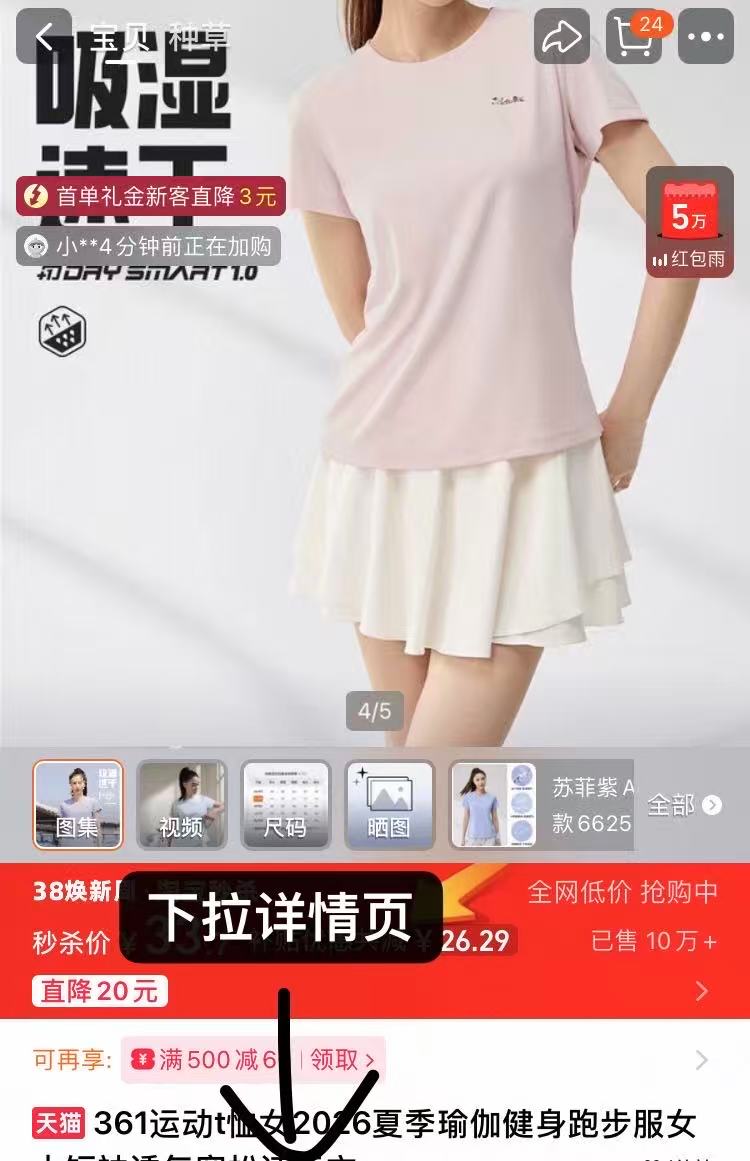Open the 红包雨 5万 widget
This screenshot has width=750, height=1161.
point(689,222)
